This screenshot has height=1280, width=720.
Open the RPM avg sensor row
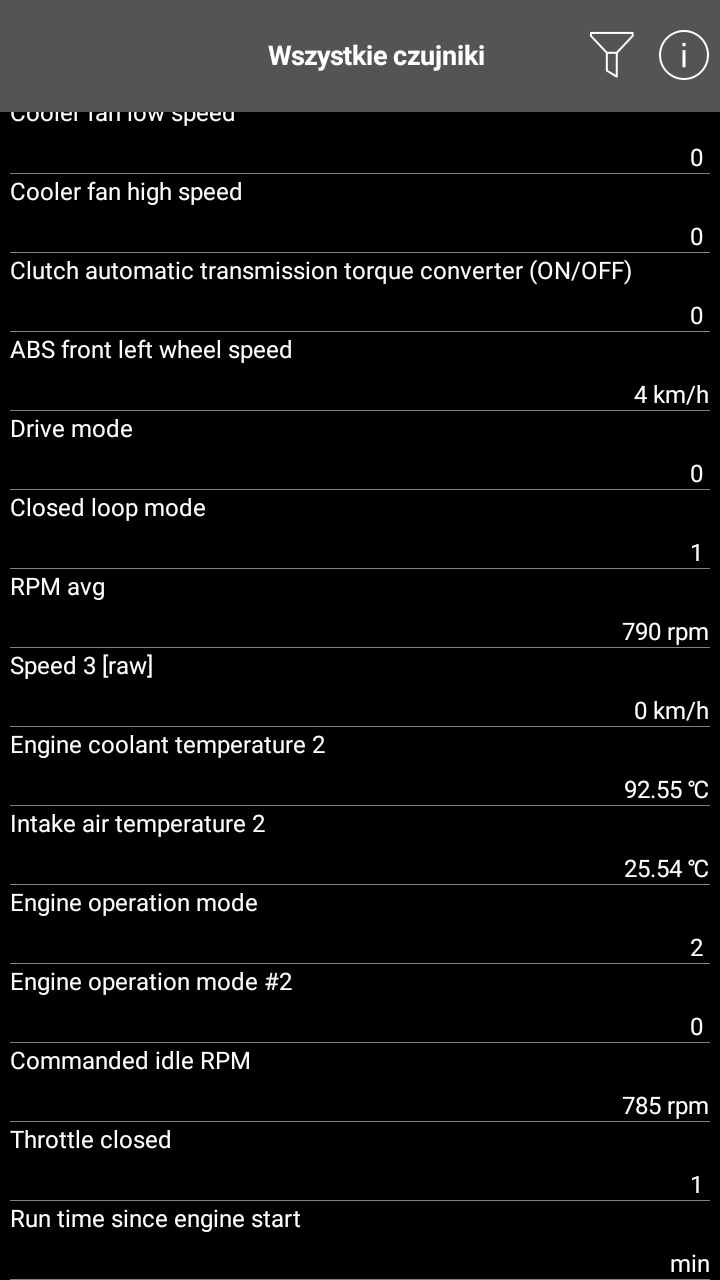[360, 608]
